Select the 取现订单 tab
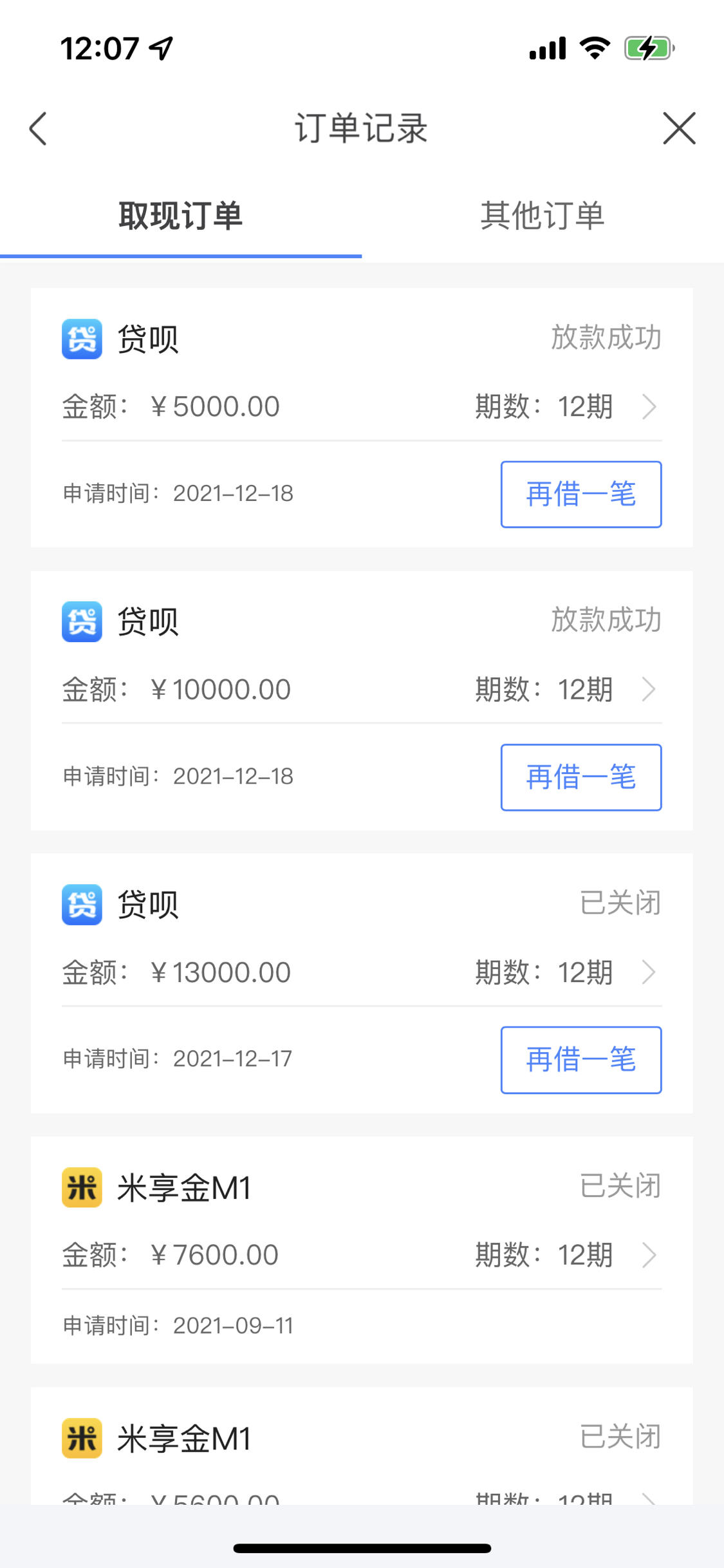Image resolution: width=724 pixels, height=1568 pixels. point(181,216)
